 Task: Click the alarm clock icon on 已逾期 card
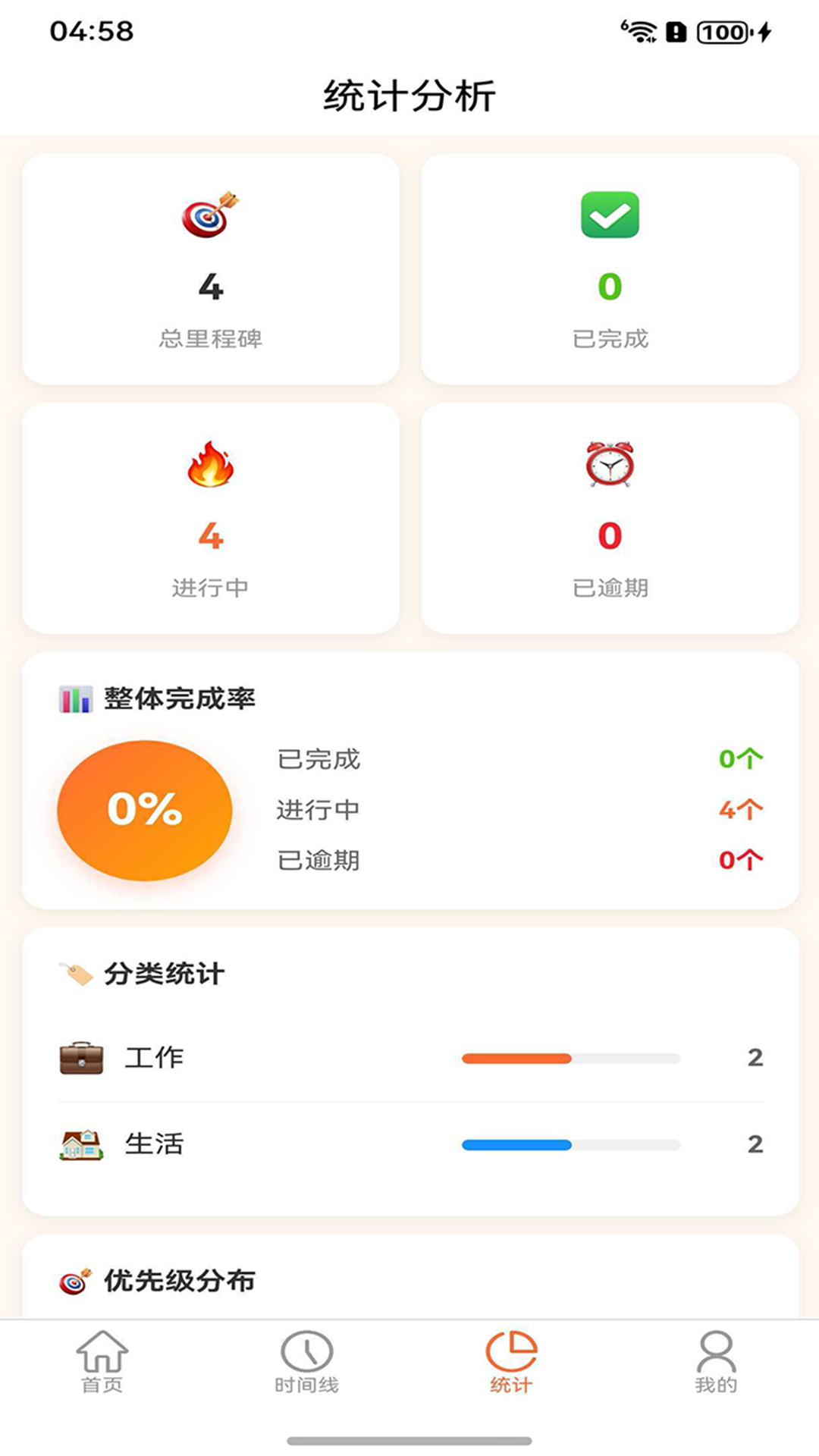[609, 466]
